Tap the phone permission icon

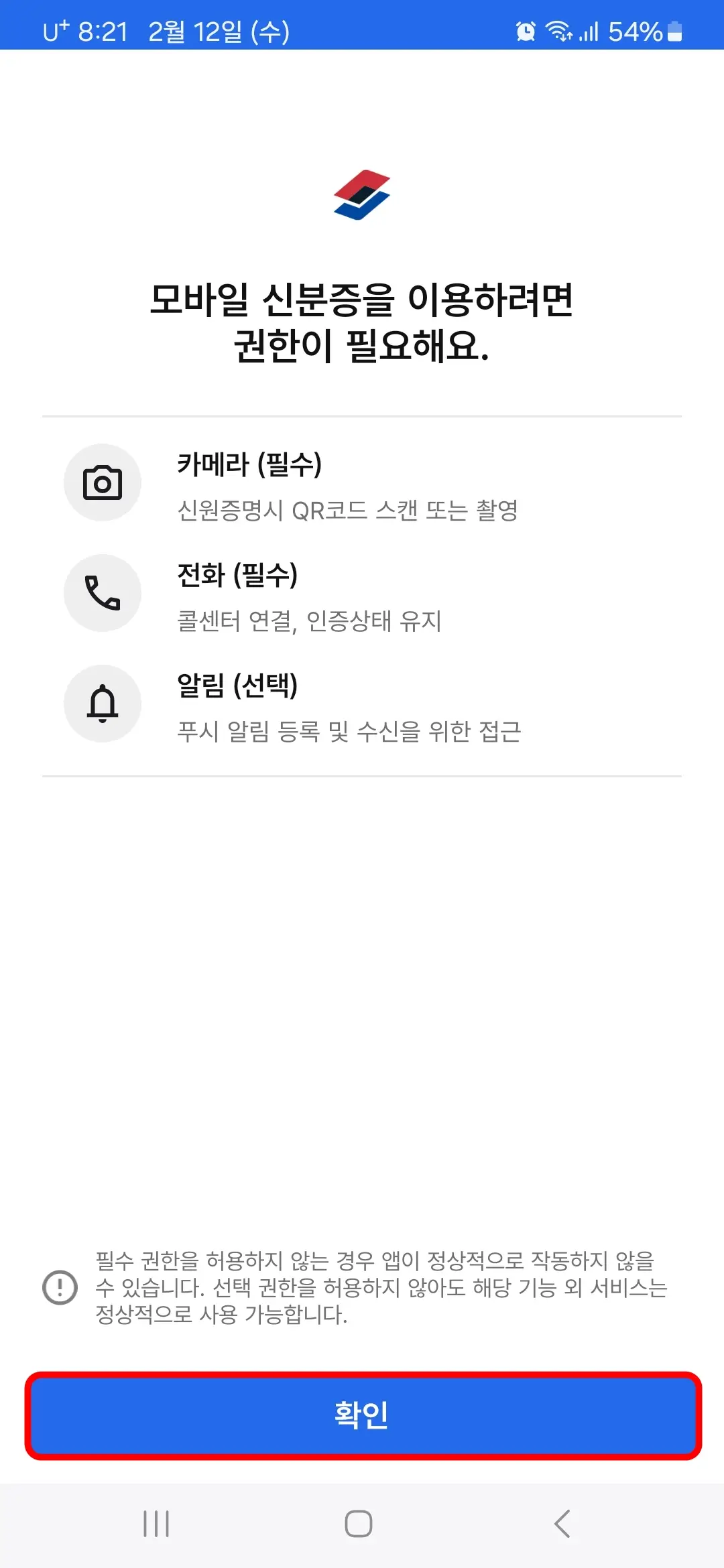pyautogui.click(x=102, y=592)
